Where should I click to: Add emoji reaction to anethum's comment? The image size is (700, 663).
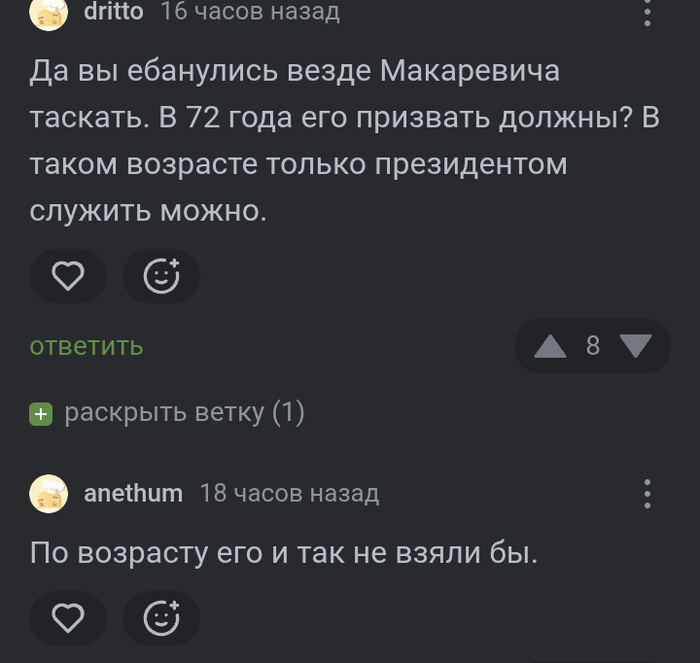pos(161,618)
